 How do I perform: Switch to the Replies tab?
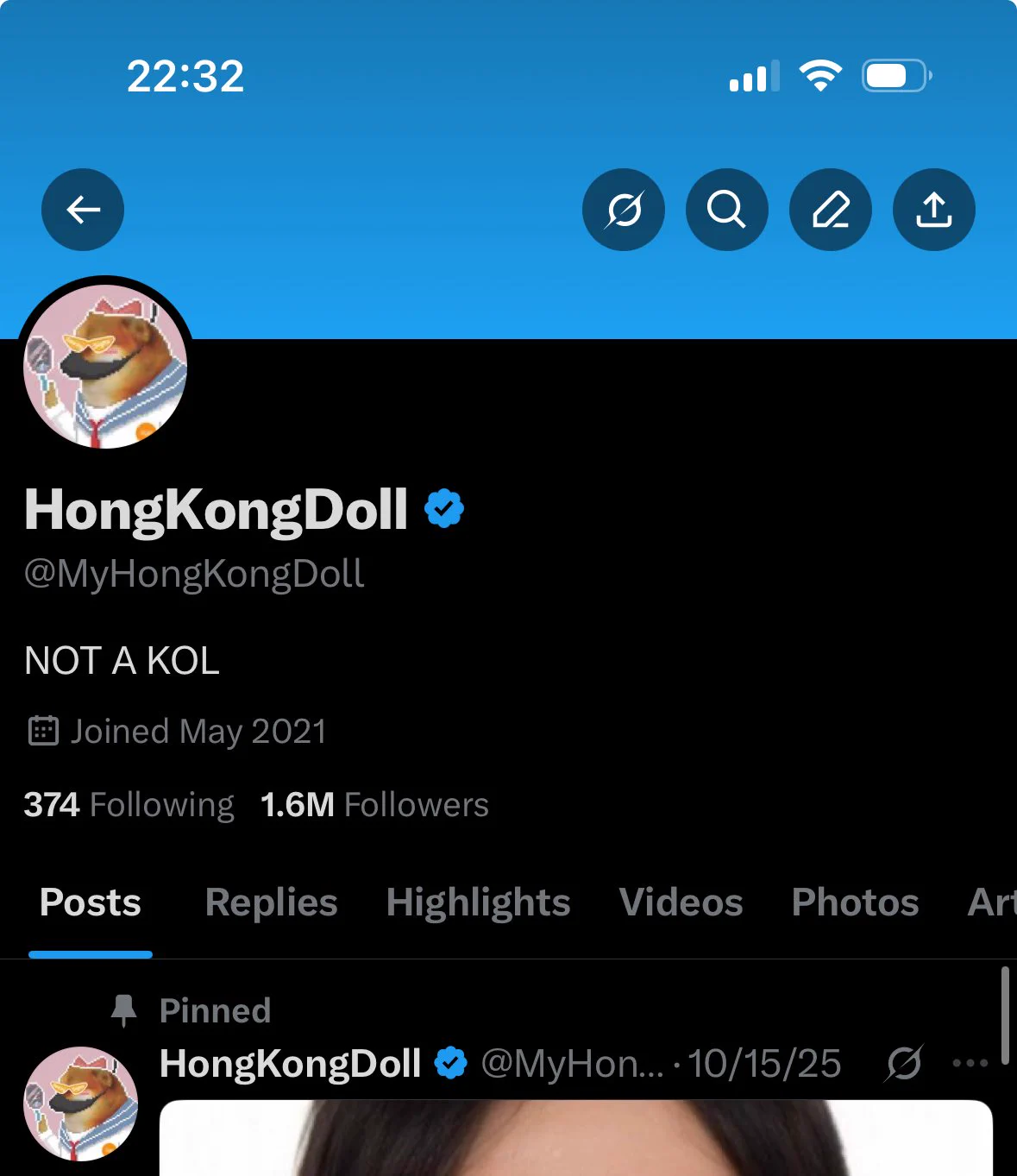point(271,902)
